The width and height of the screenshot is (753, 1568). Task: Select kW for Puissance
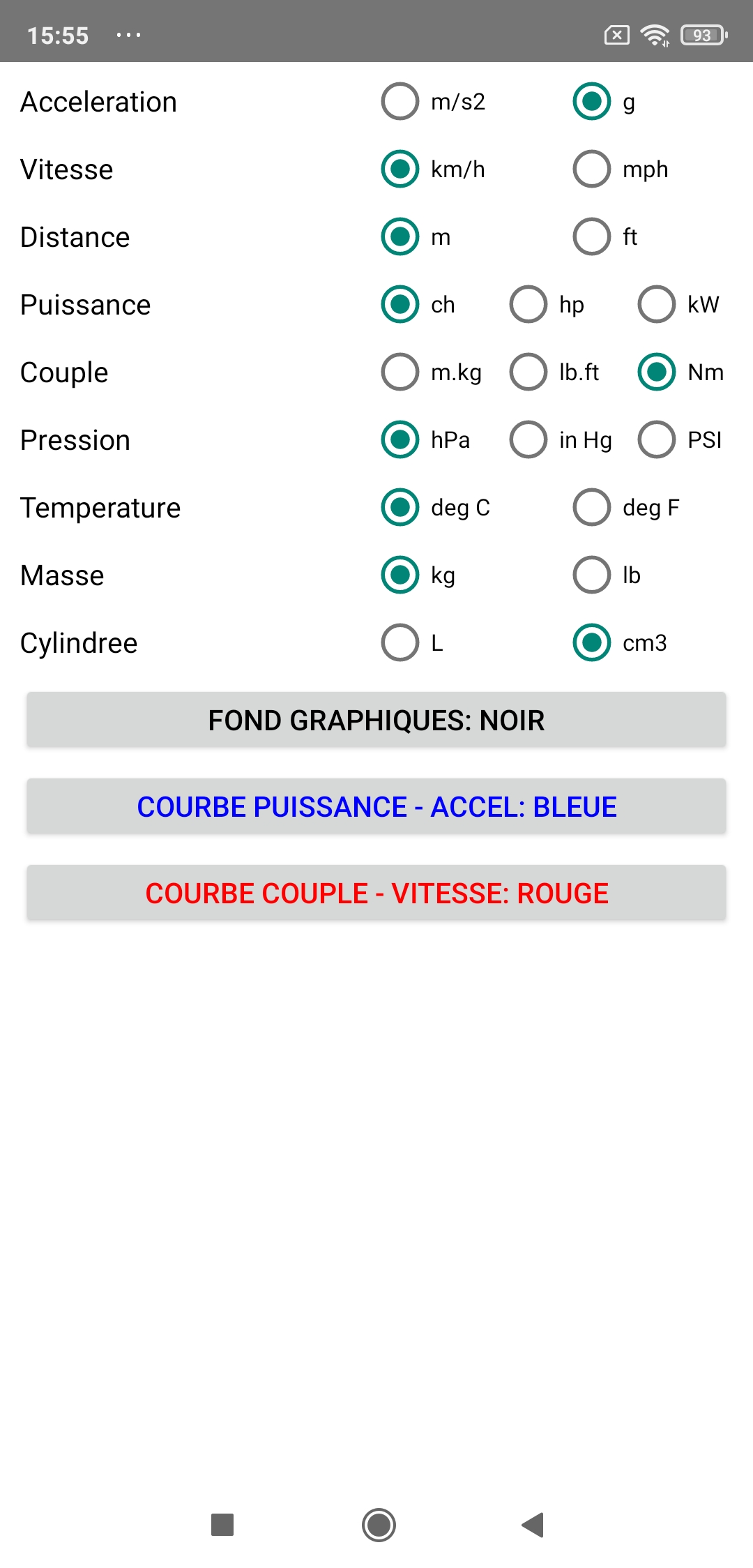[x=657, y=305]
